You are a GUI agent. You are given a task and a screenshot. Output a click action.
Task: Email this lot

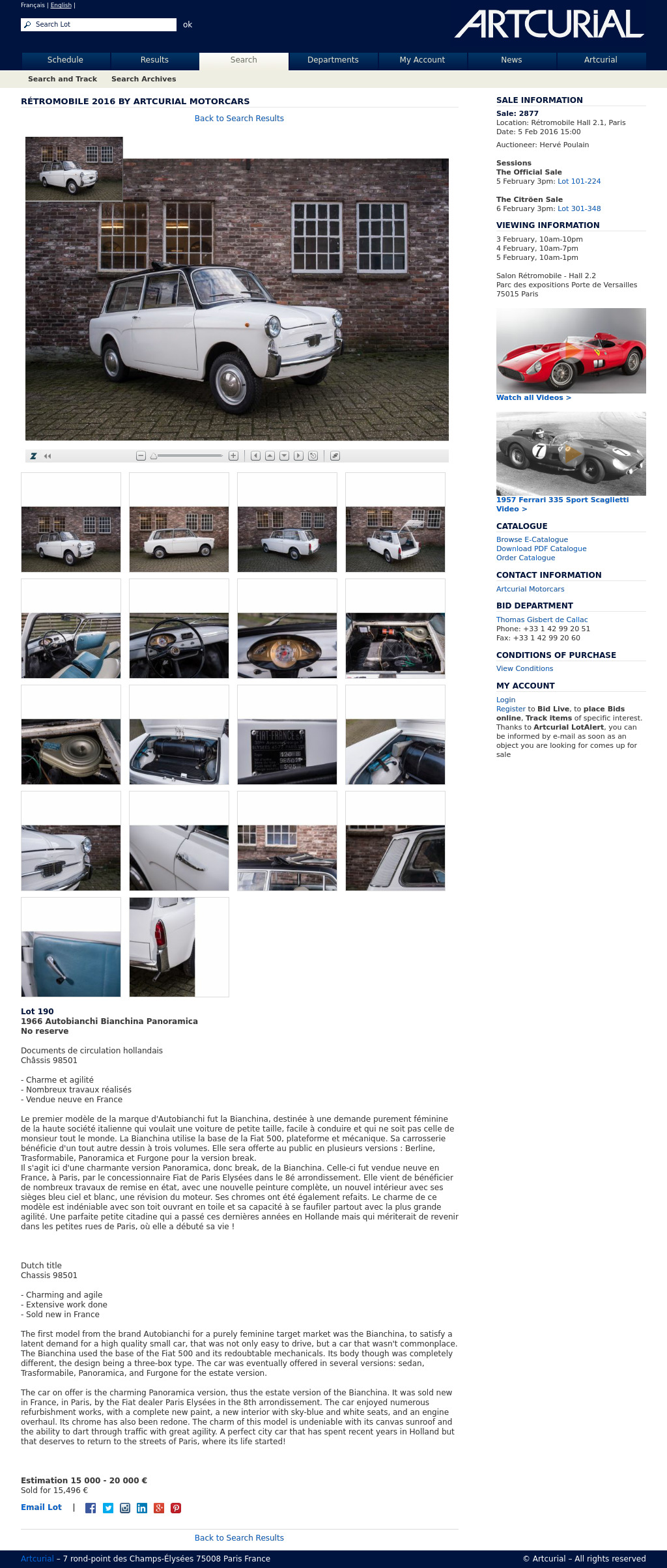tap(41, 1507)
